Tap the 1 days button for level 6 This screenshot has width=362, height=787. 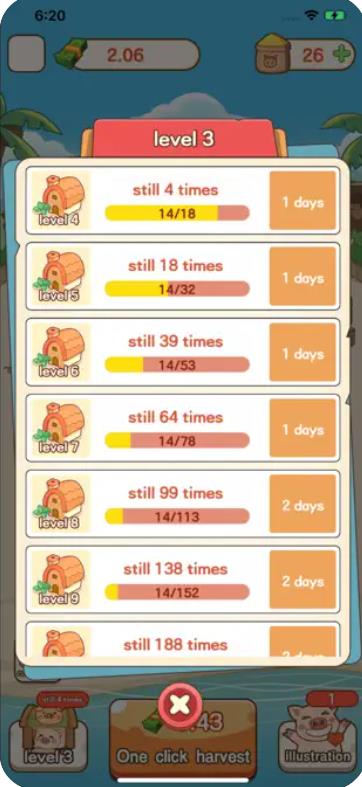(x=303, y=352)
